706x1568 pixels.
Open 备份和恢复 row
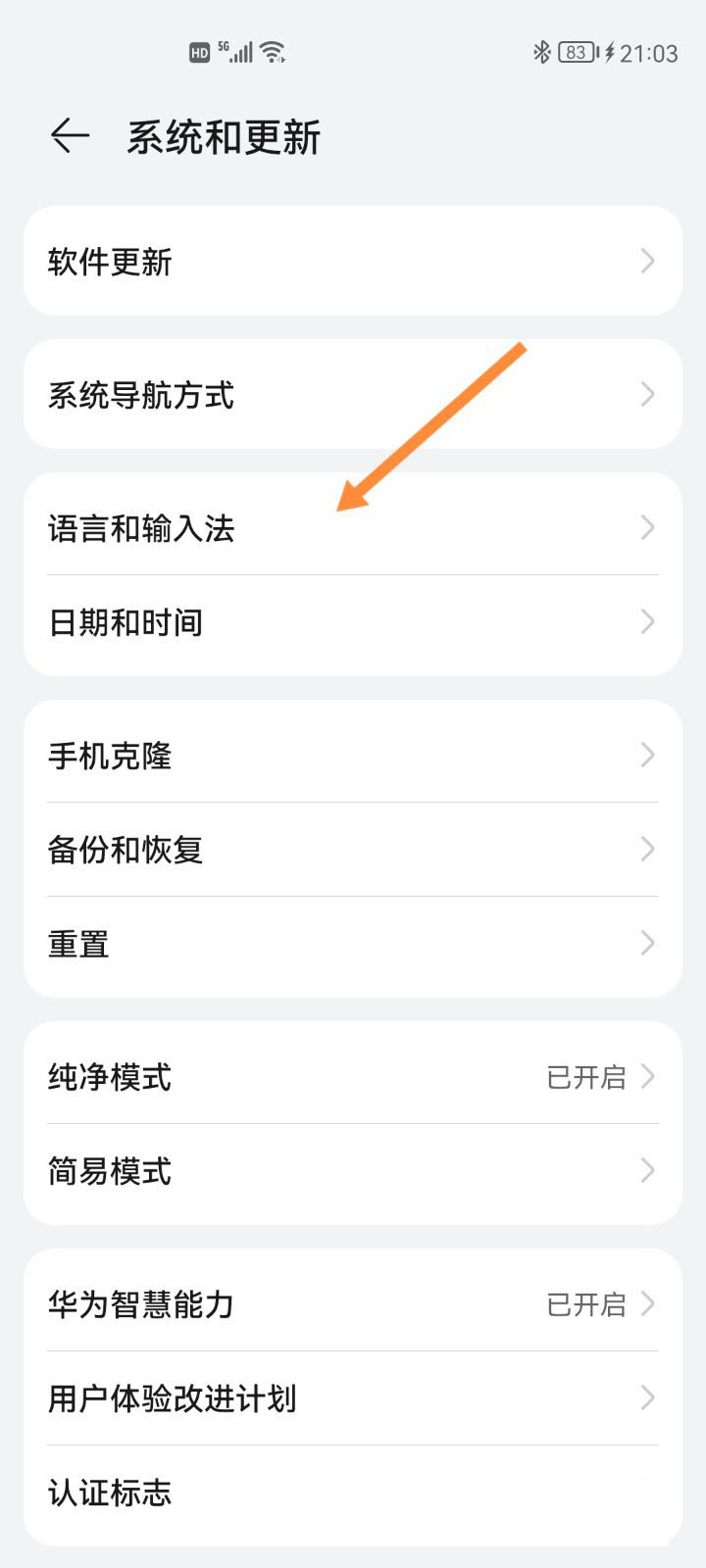[353, 849]
